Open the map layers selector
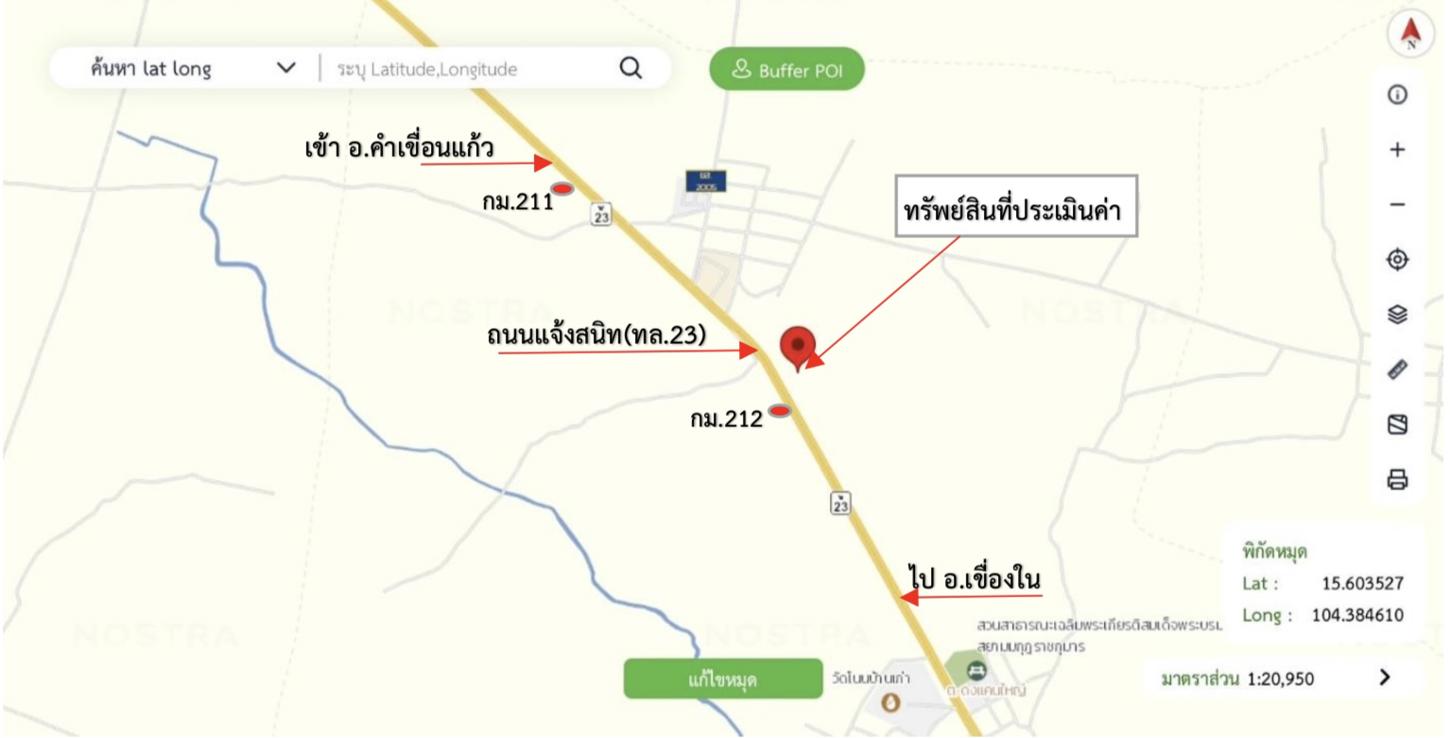1450x738 pixels. pos(1397,315)
